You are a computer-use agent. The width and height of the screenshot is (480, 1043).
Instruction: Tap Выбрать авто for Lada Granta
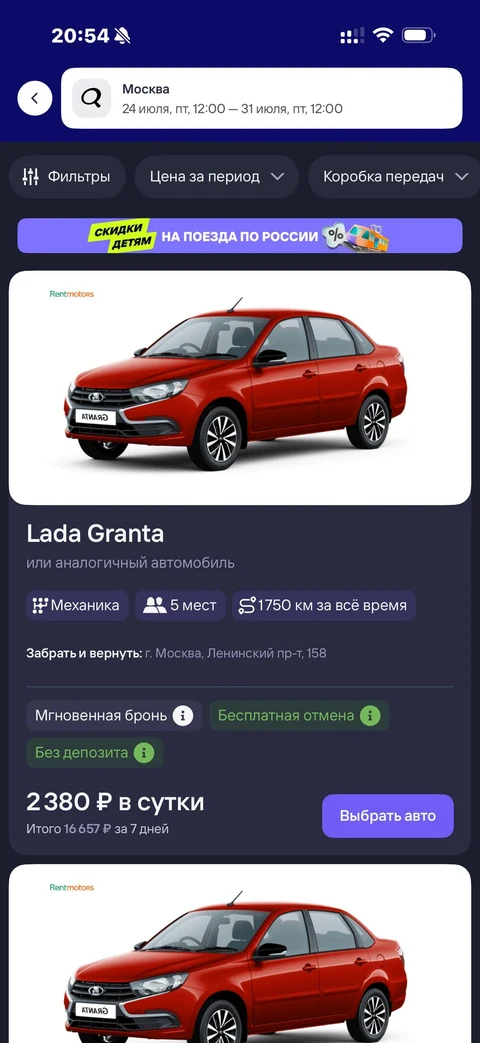[x=388, y=816]
